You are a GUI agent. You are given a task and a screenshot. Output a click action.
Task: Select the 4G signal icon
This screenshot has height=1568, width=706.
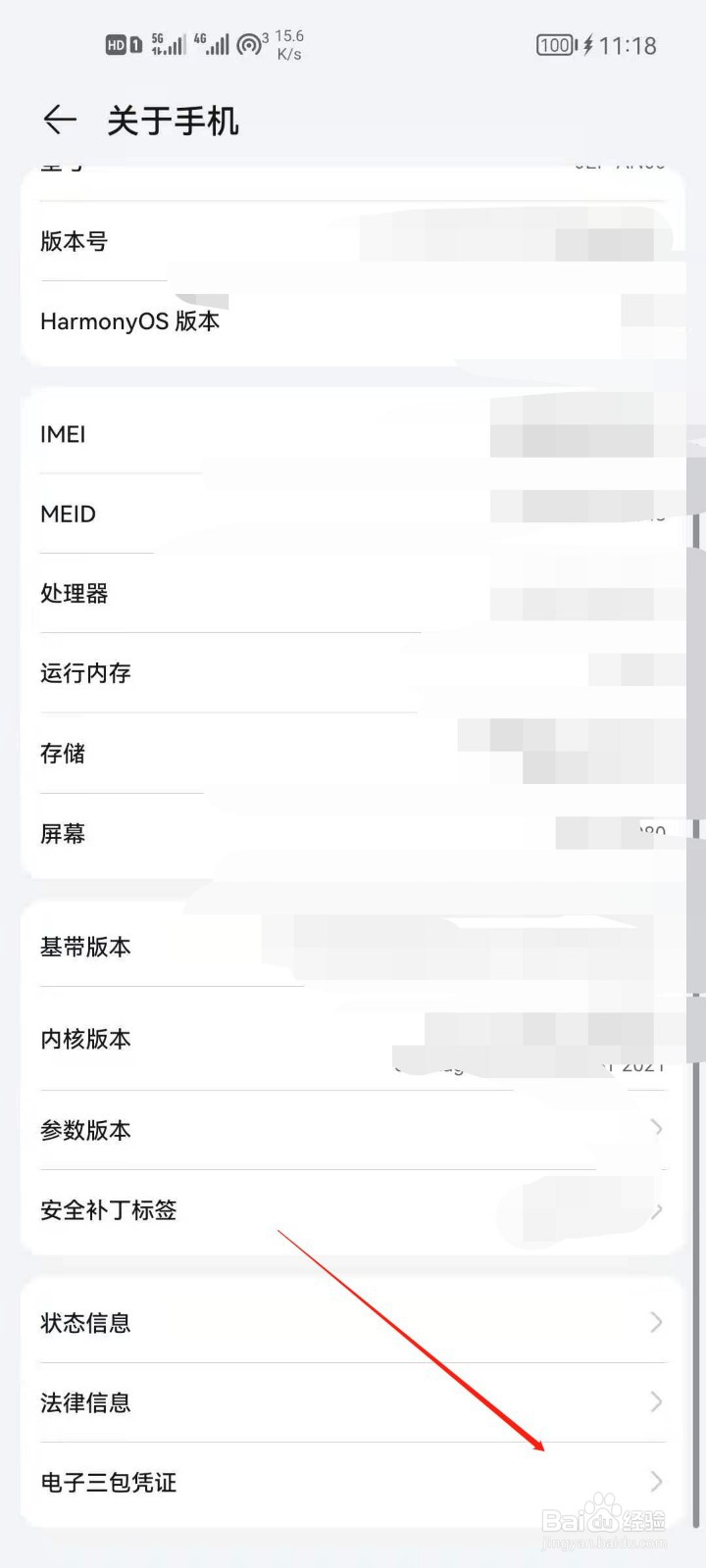pyautogui.click(x=211, y=43)
